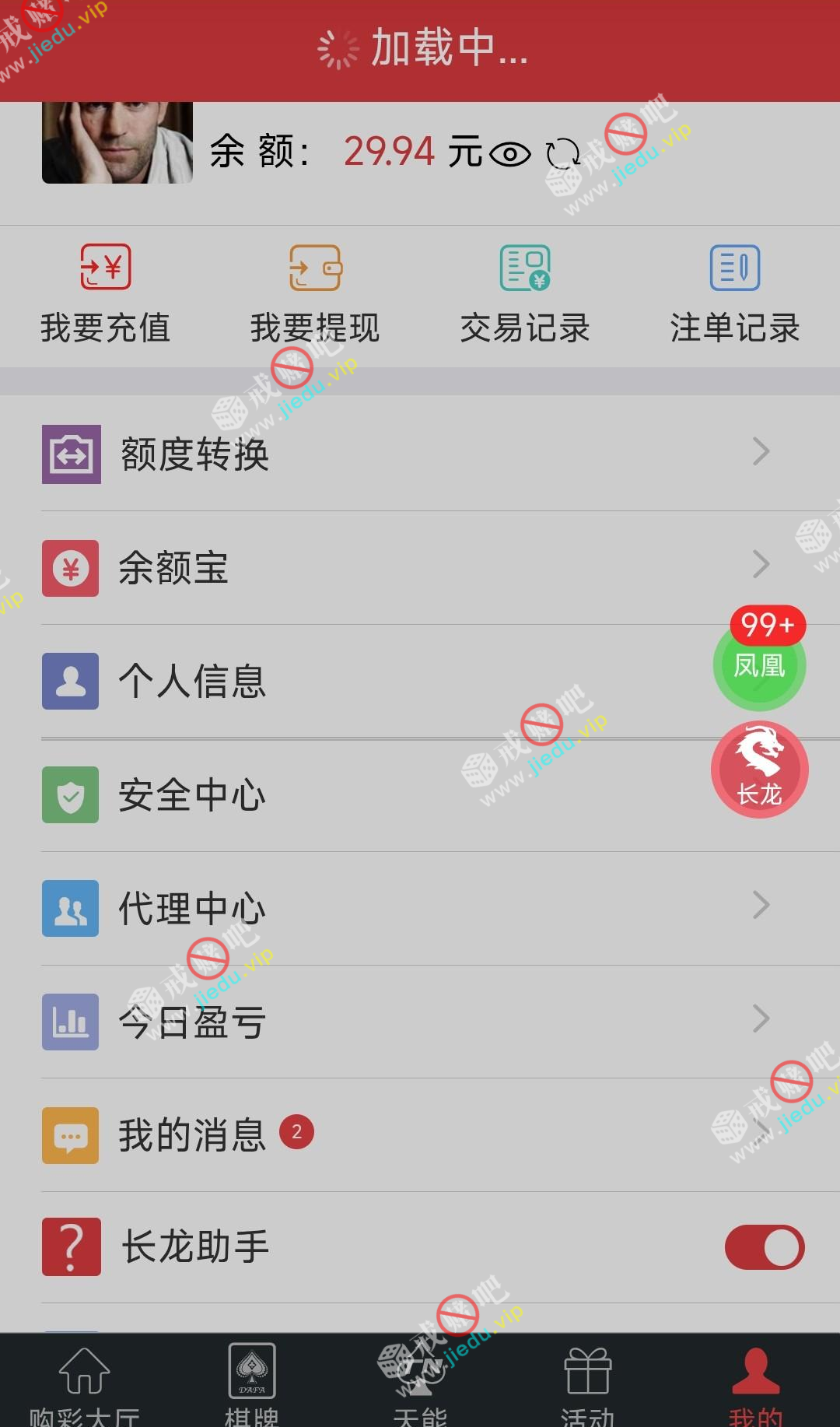Open the 余额宝 row

[420, 567]
